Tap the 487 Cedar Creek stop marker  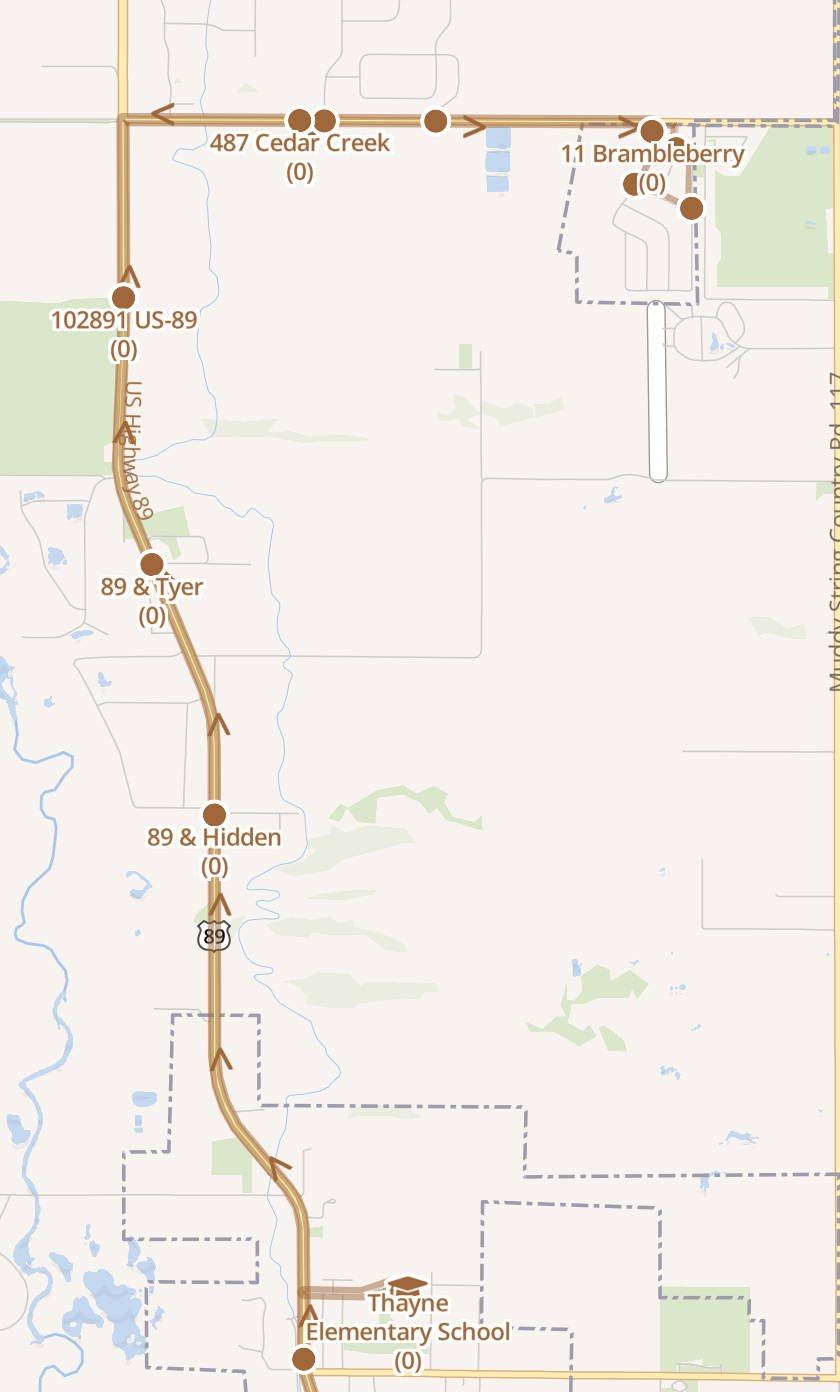click(x=299, y=121)
